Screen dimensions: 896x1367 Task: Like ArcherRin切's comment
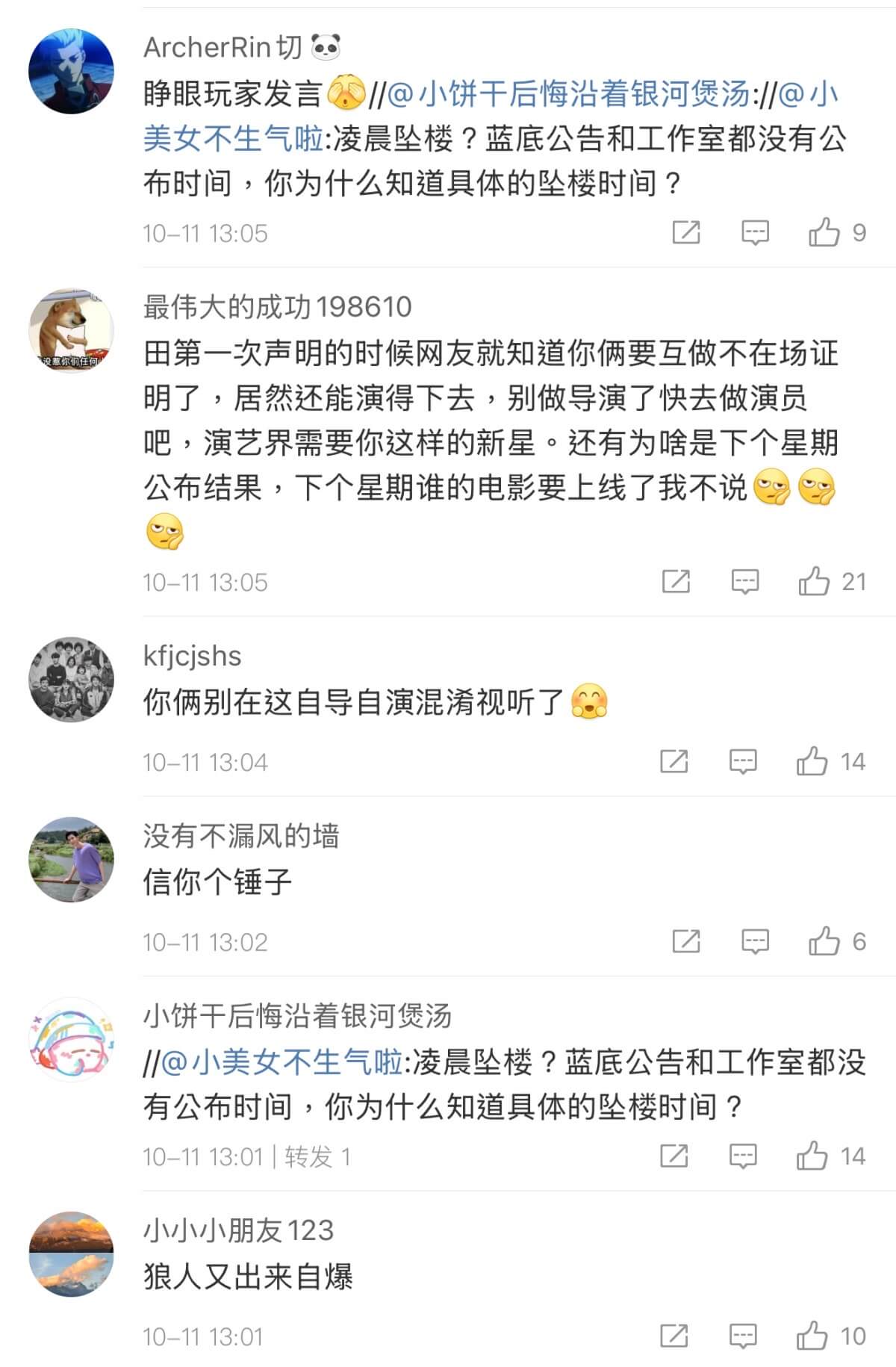pos(824,233)
